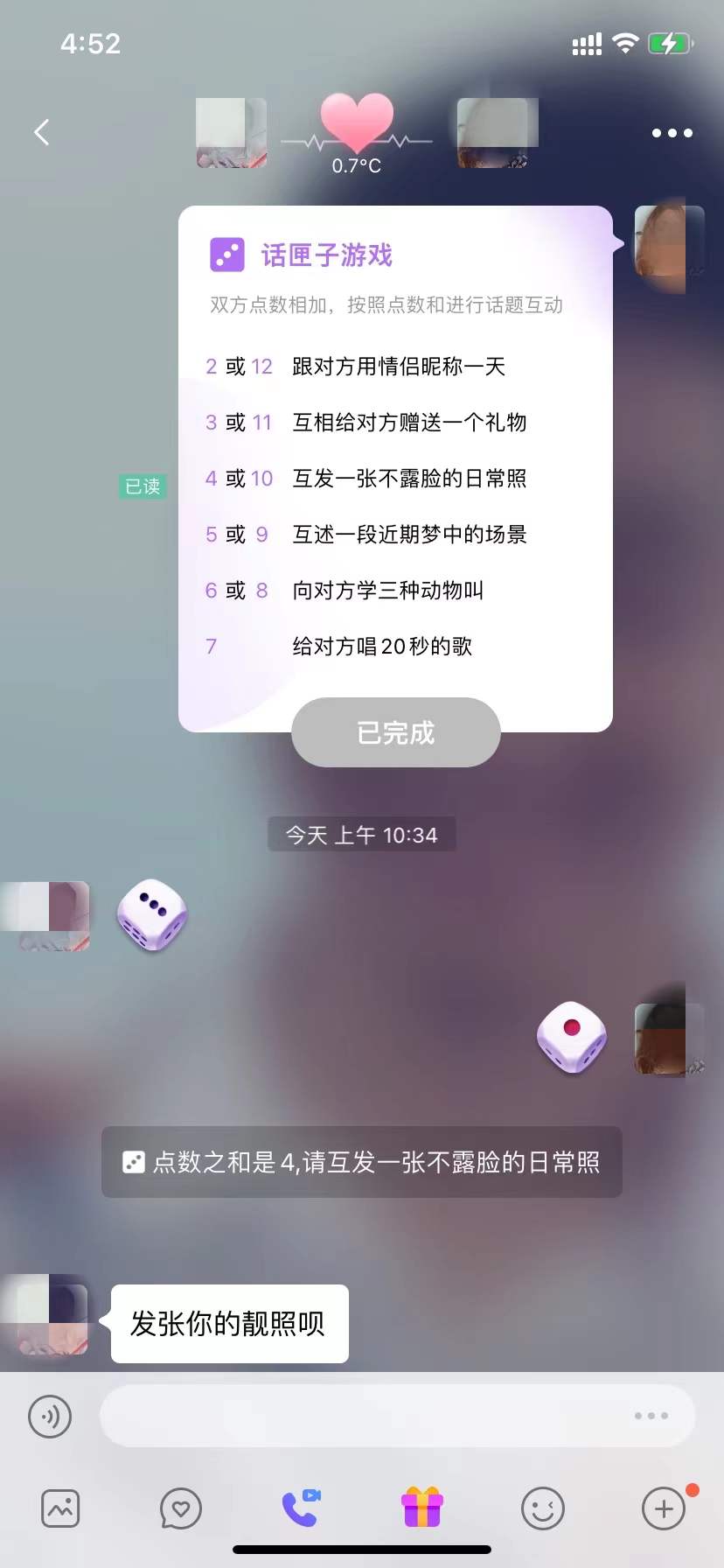Expand the plus menu for more functions
Screen dimensions: 724x1568
point(664,1508)
